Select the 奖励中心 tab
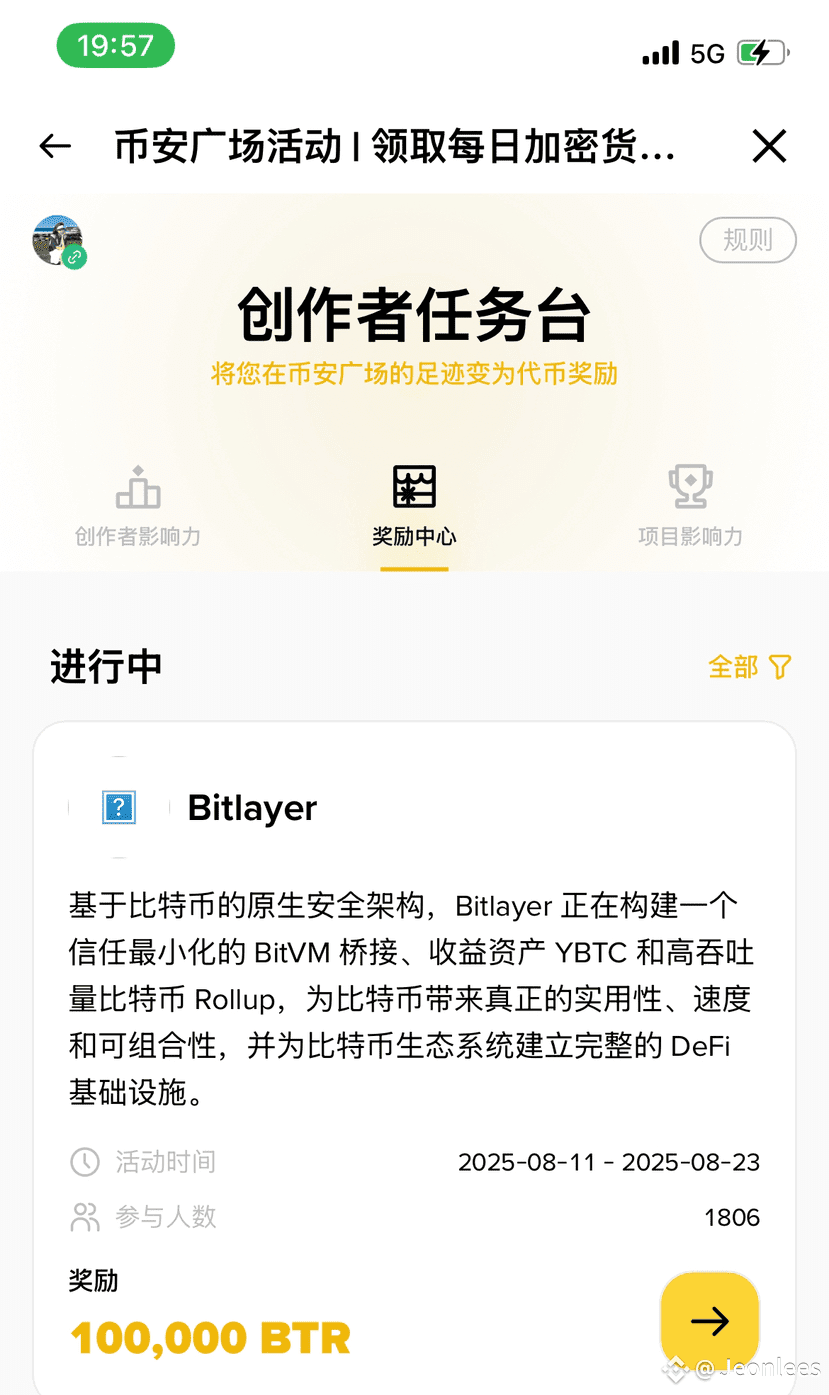The width and height of the screenshot is (829, 1395). pos(414,506)
